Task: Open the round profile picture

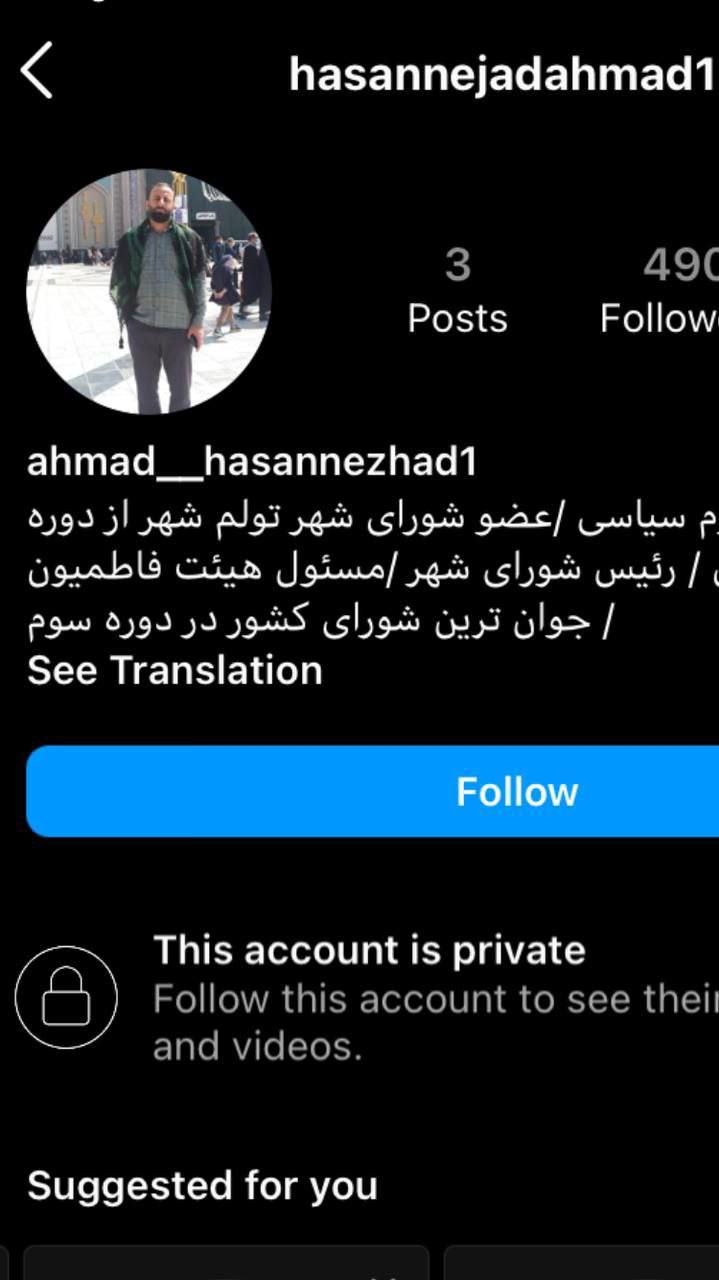Action: click(149, 291)
